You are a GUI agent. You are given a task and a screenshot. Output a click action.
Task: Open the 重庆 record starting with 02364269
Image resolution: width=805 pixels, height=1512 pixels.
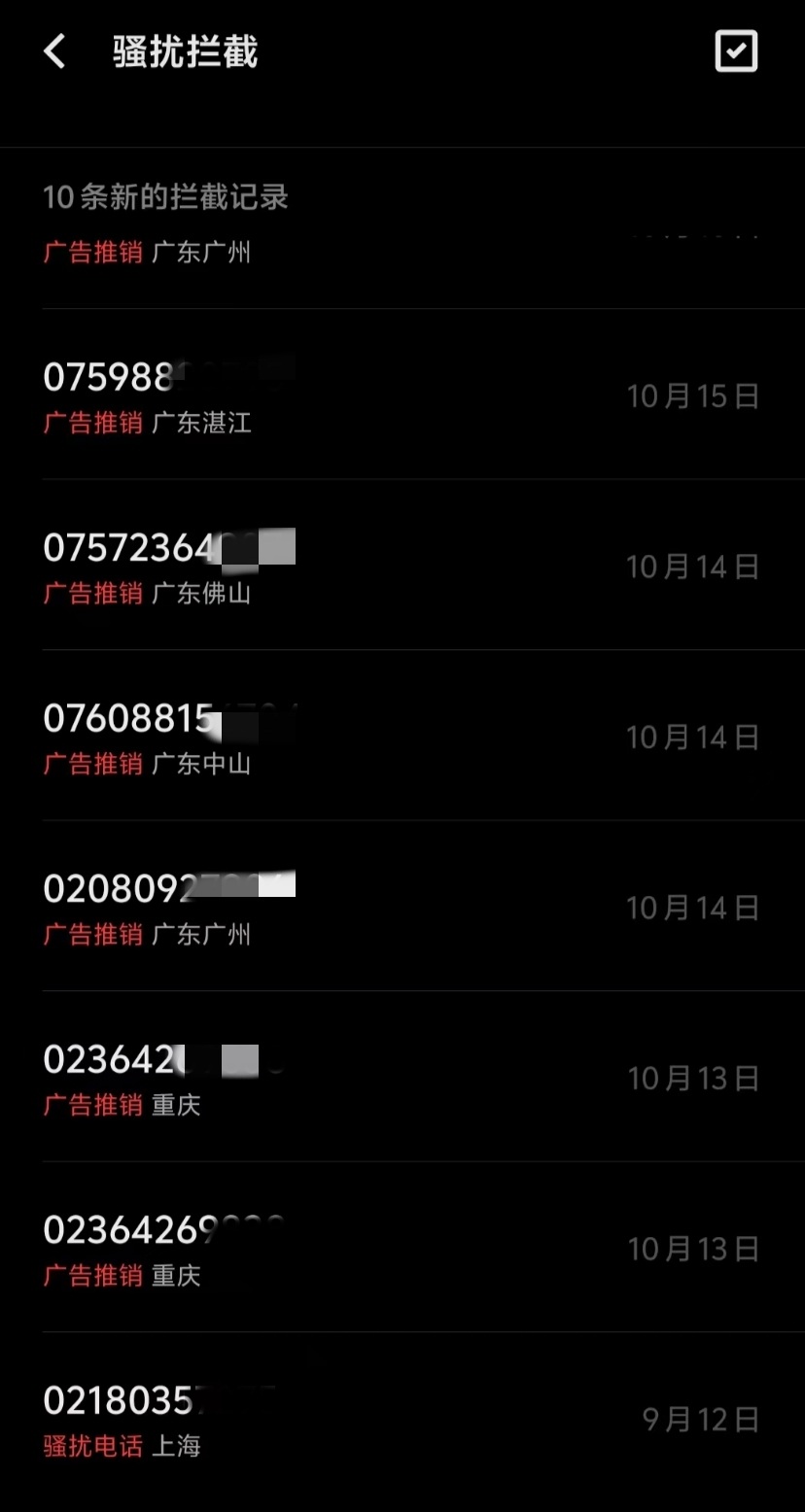[x=401, y=1248]
